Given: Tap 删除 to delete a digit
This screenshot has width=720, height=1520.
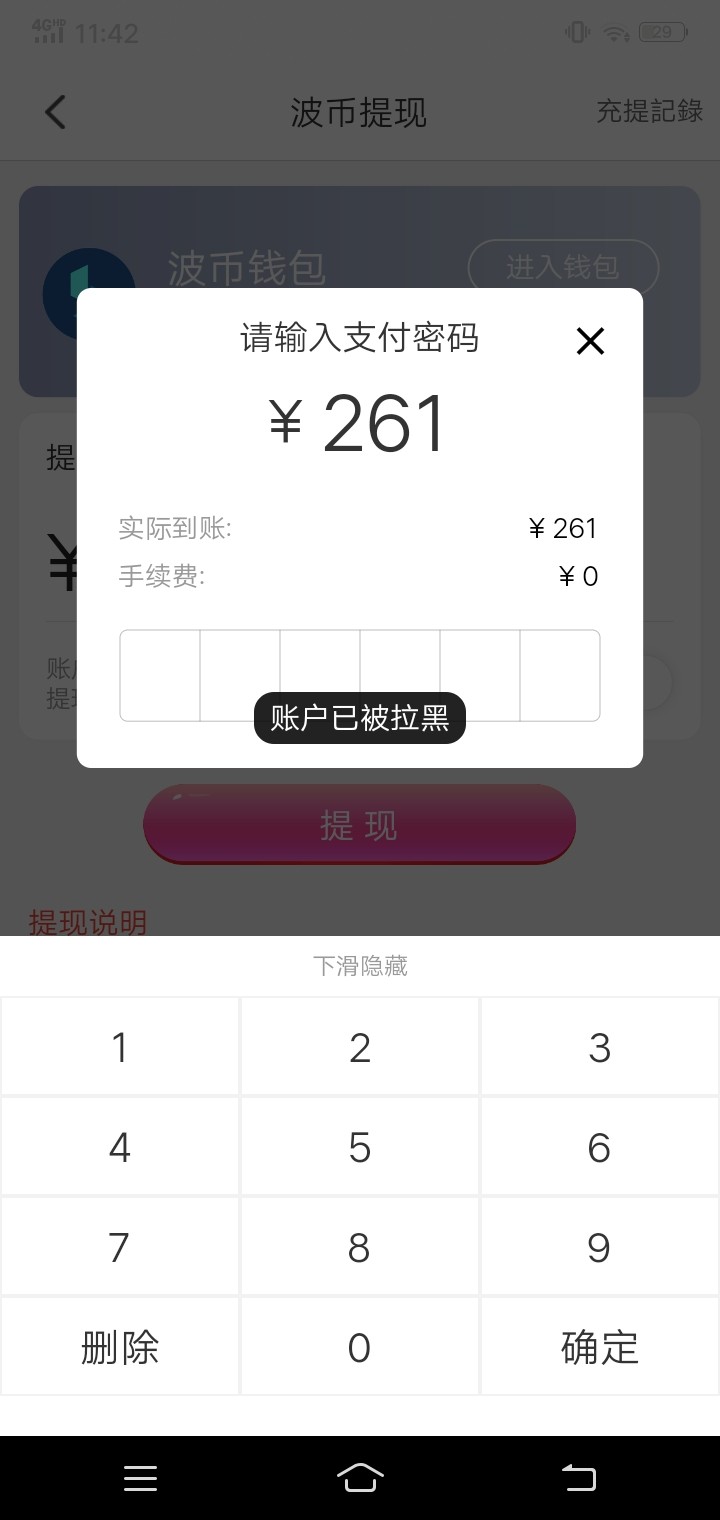Looking at the screenshot, I should tap(120, 1347).
